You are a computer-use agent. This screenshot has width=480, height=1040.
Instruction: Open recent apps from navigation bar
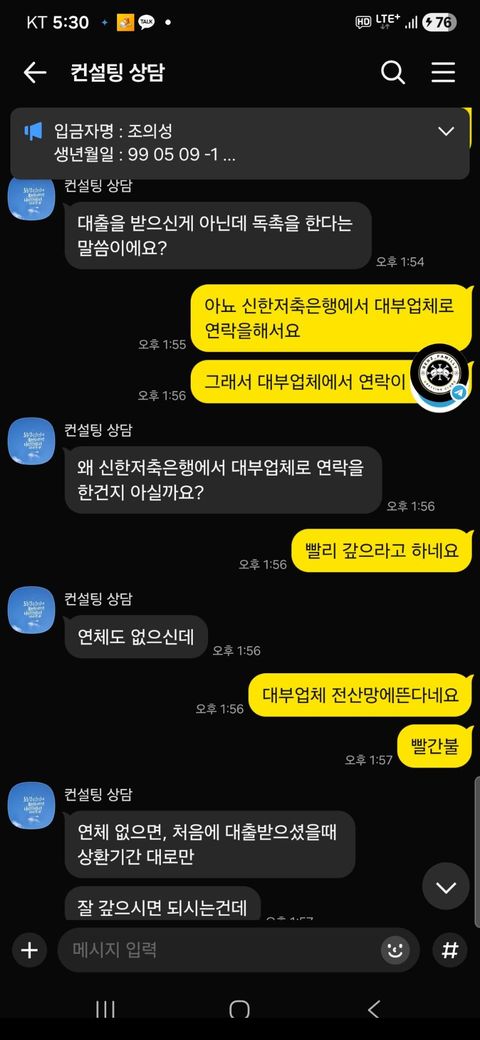105,1010
